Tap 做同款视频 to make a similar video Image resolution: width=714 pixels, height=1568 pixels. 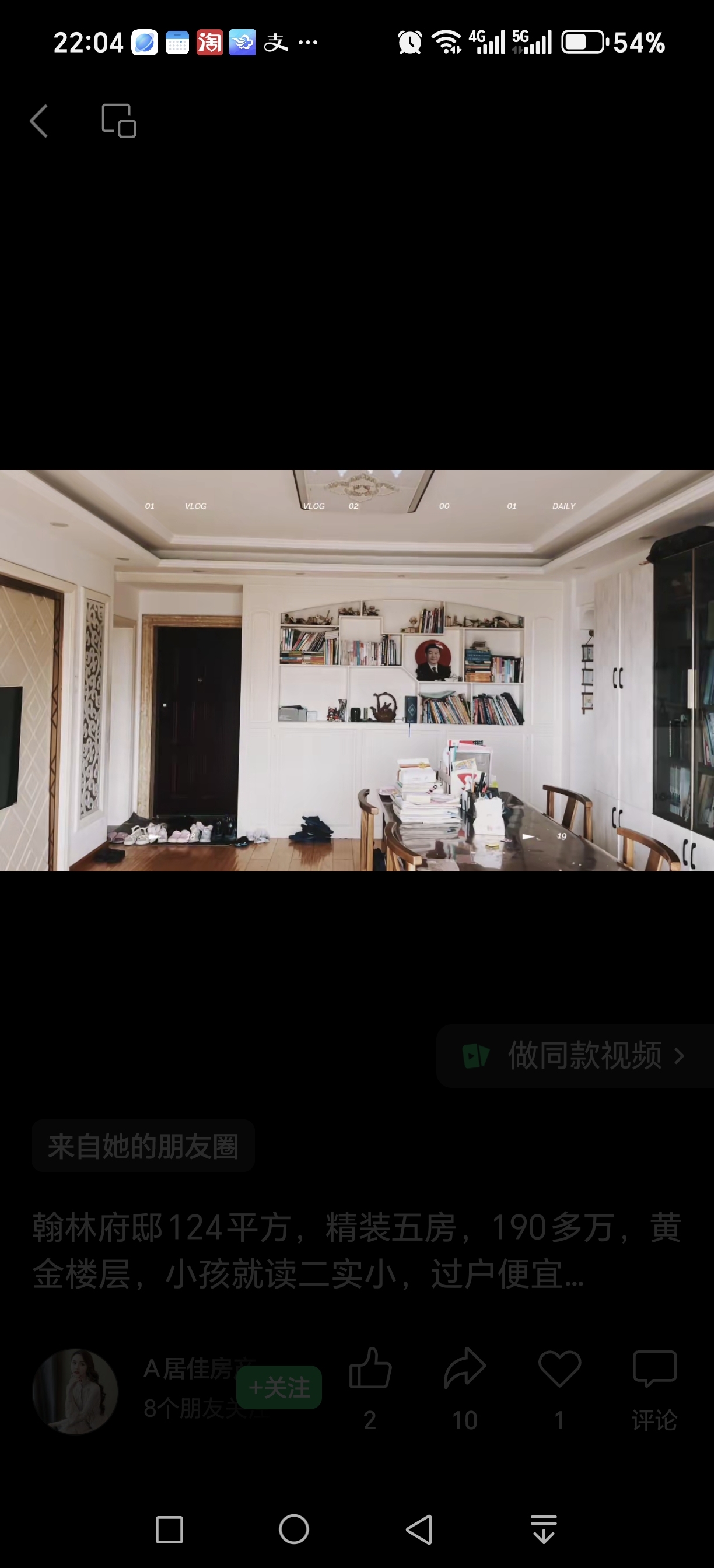pyautogui.click(x=575, y=1055)
